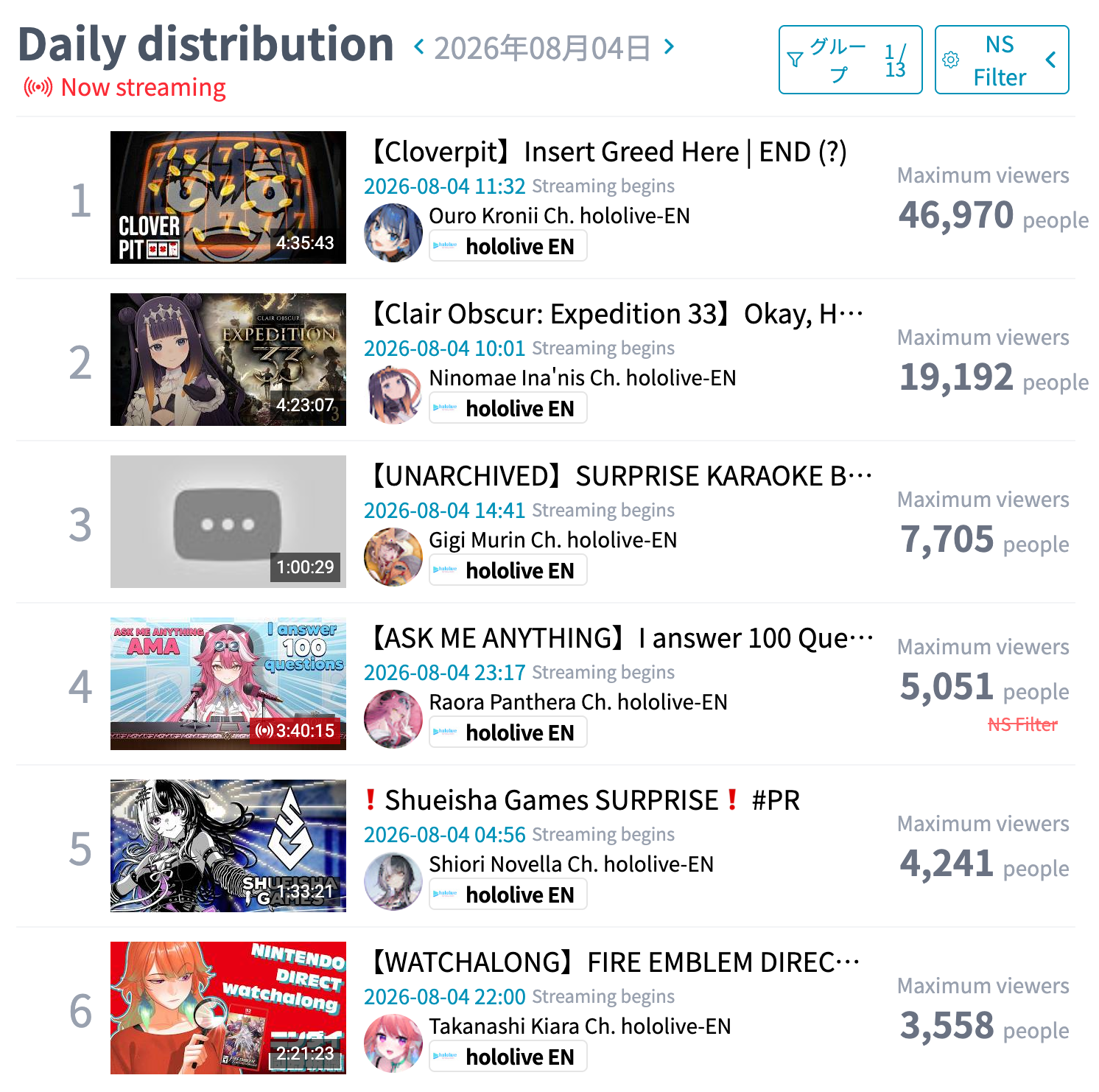Open Raora Panthera's channel avatar

coord(393,719)
